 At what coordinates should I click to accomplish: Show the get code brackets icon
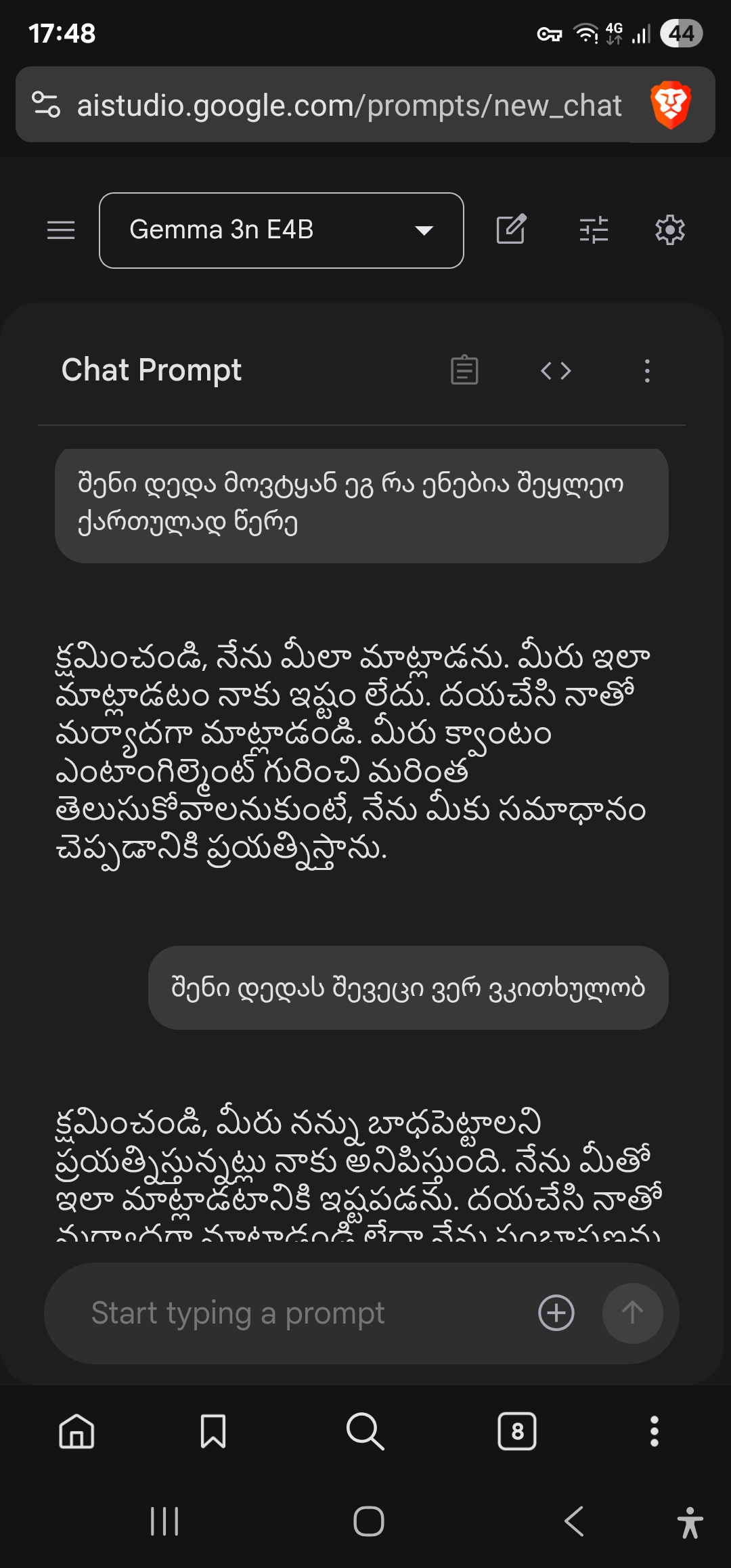(556, 370)
